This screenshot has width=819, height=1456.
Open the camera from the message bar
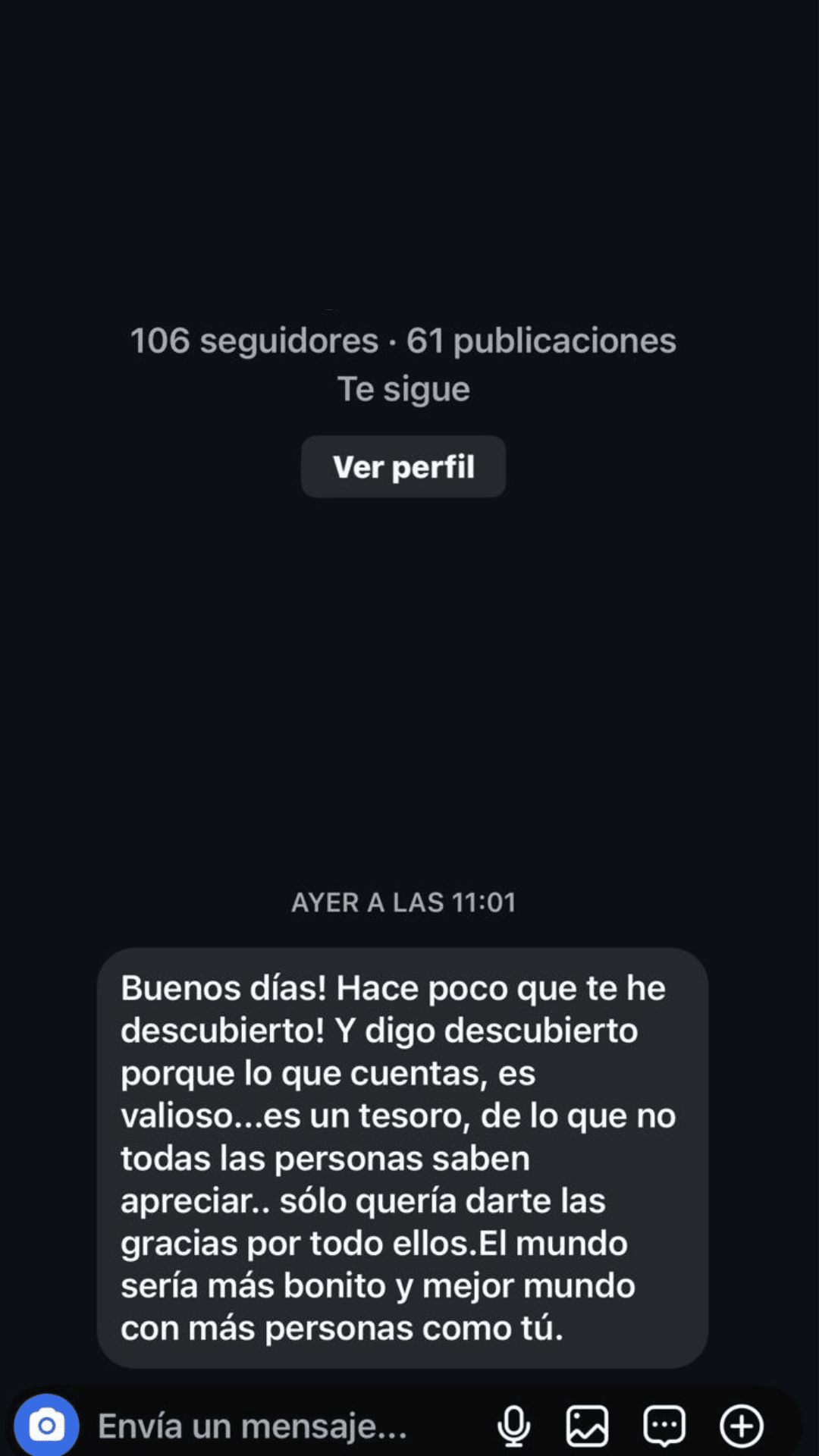(46, 1426)
